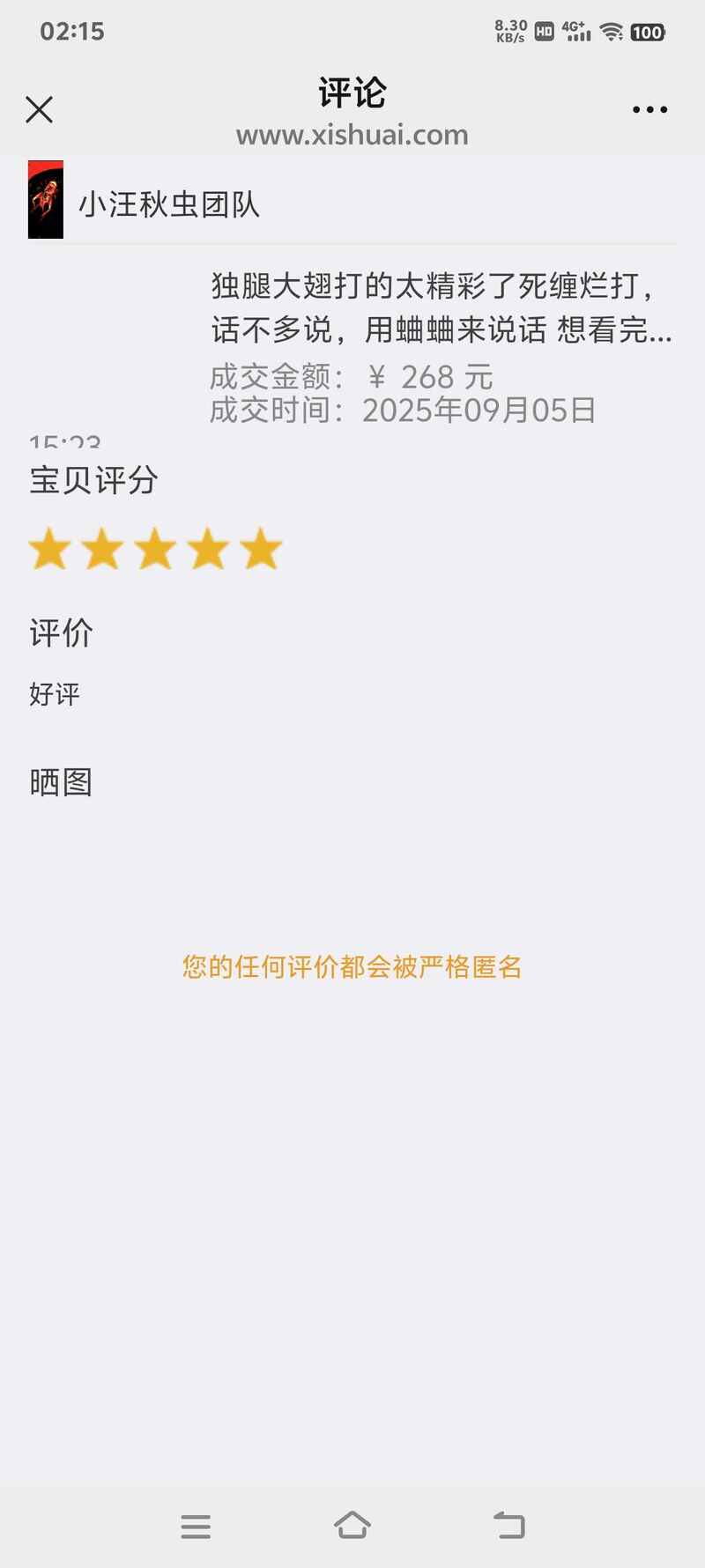
Task: Open the recent apps menu button
Action: tap(196, 1527)
